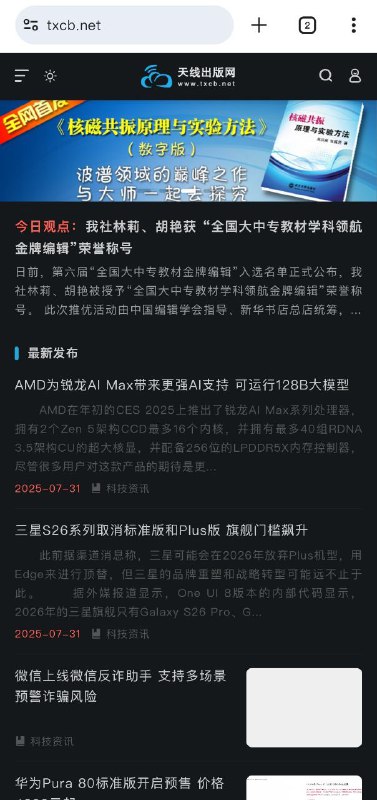Show the open tabs switcher
The width and height of the screenshot is (377, 800).
point(307,25)
